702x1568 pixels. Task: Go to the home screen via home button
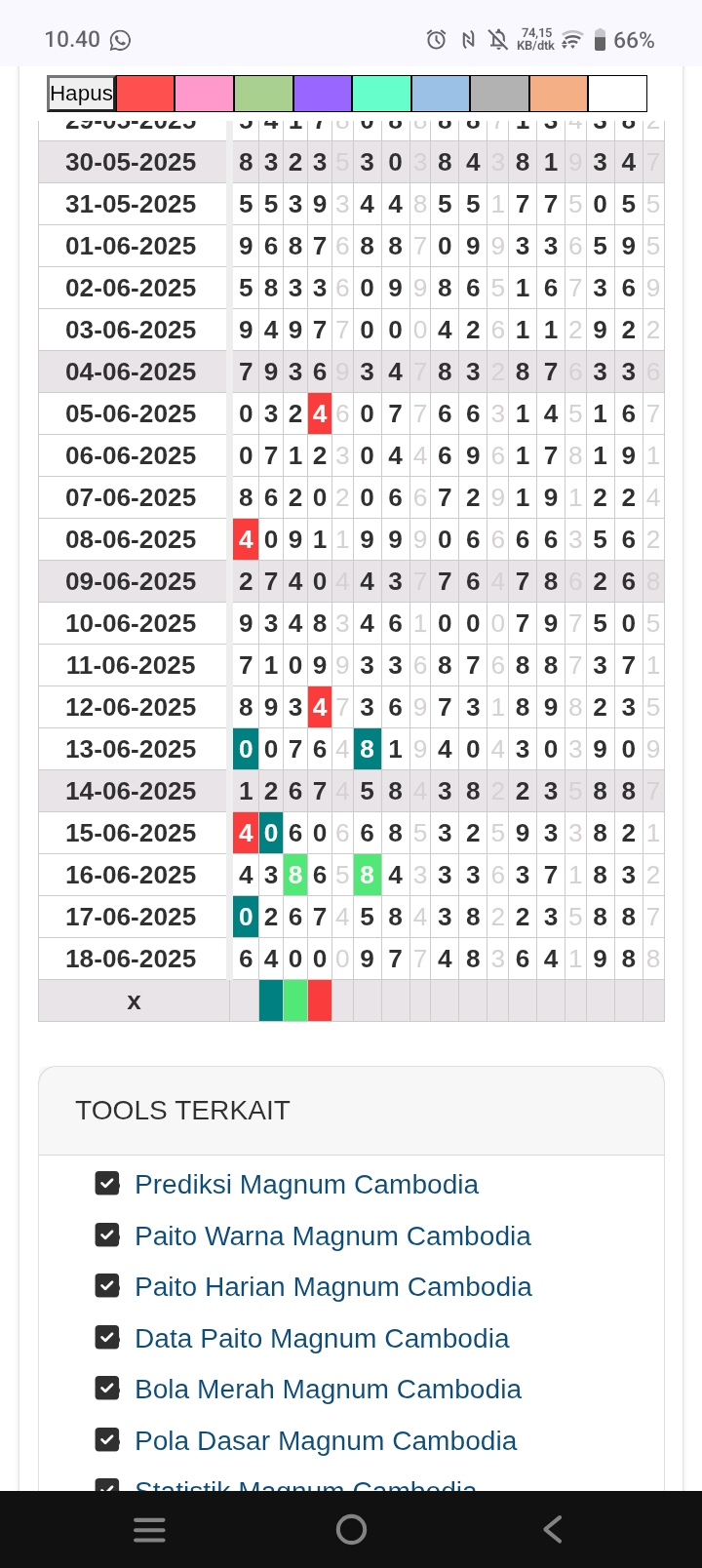click(351, 1529)
